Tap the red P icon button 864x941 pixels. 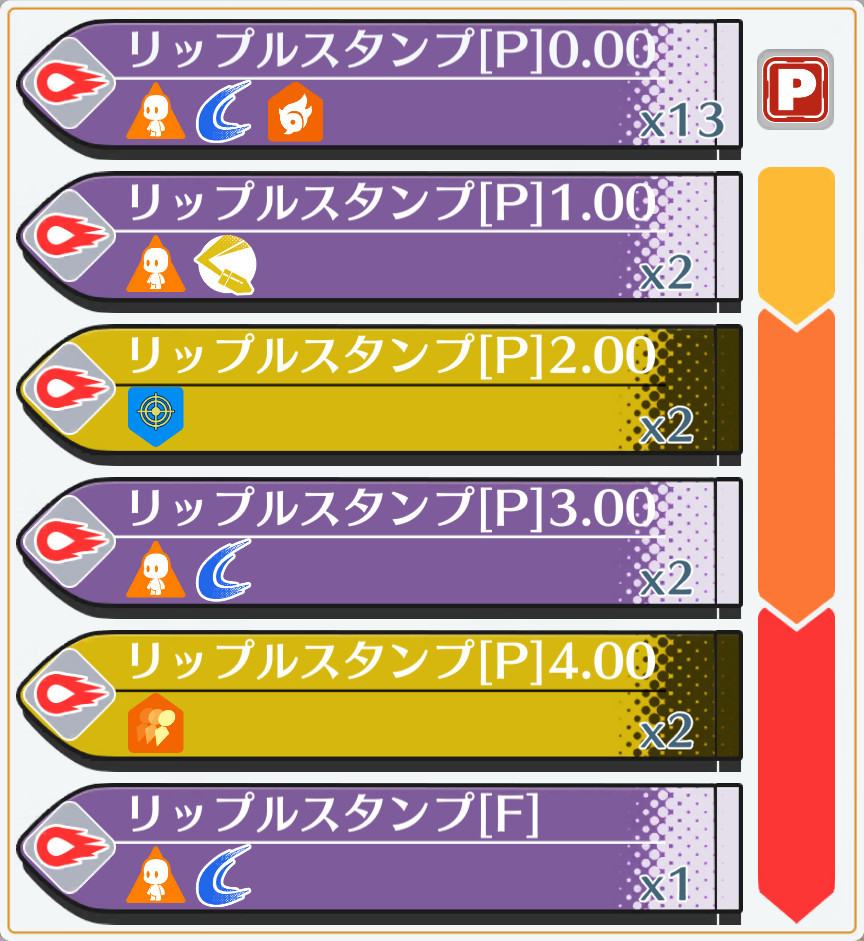pos(795,91)
